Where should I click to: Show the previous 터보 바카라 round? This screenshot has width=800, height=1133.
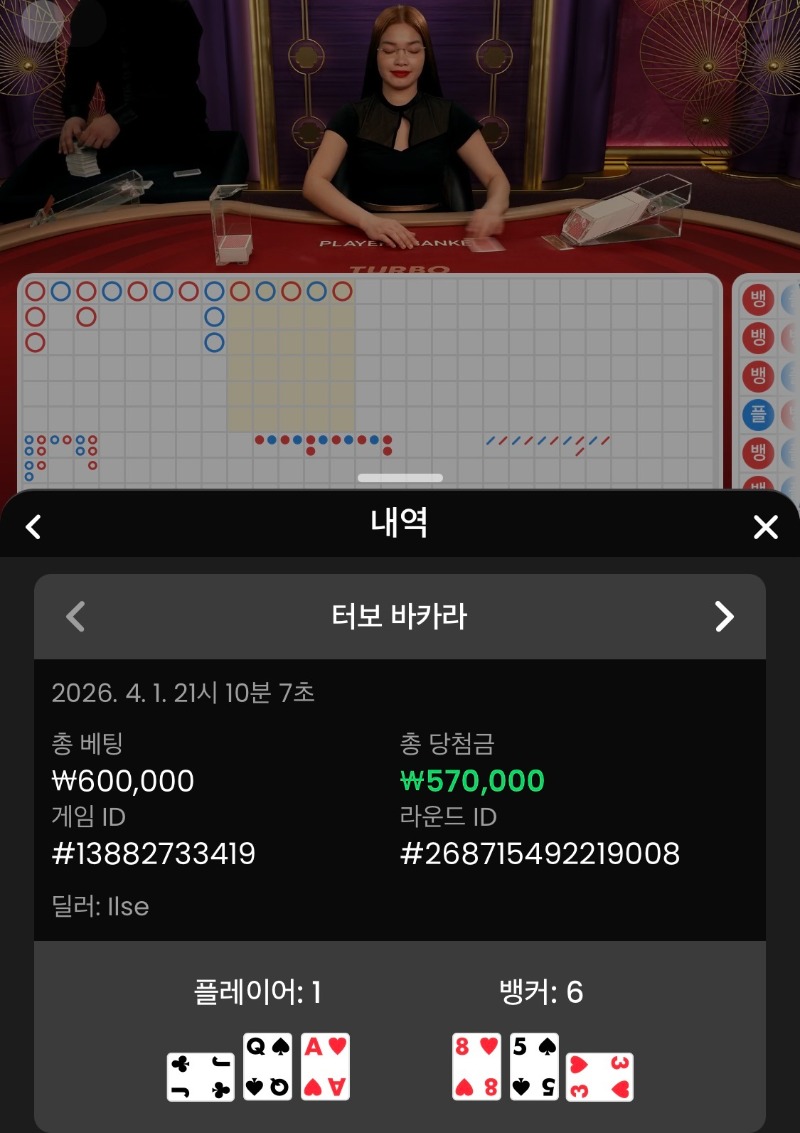coord(75,616)
